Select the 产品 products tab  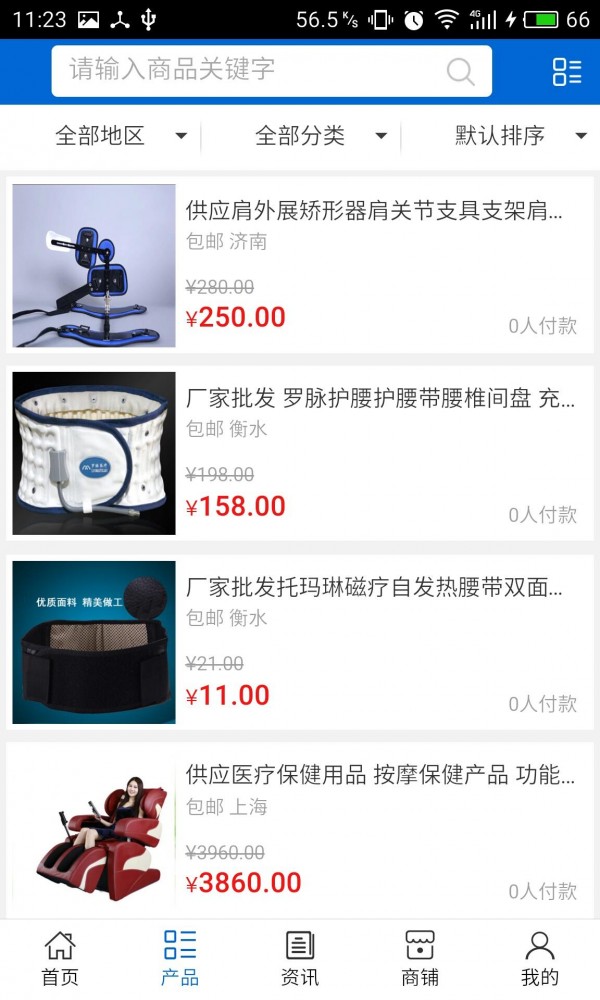coord(180,958)
